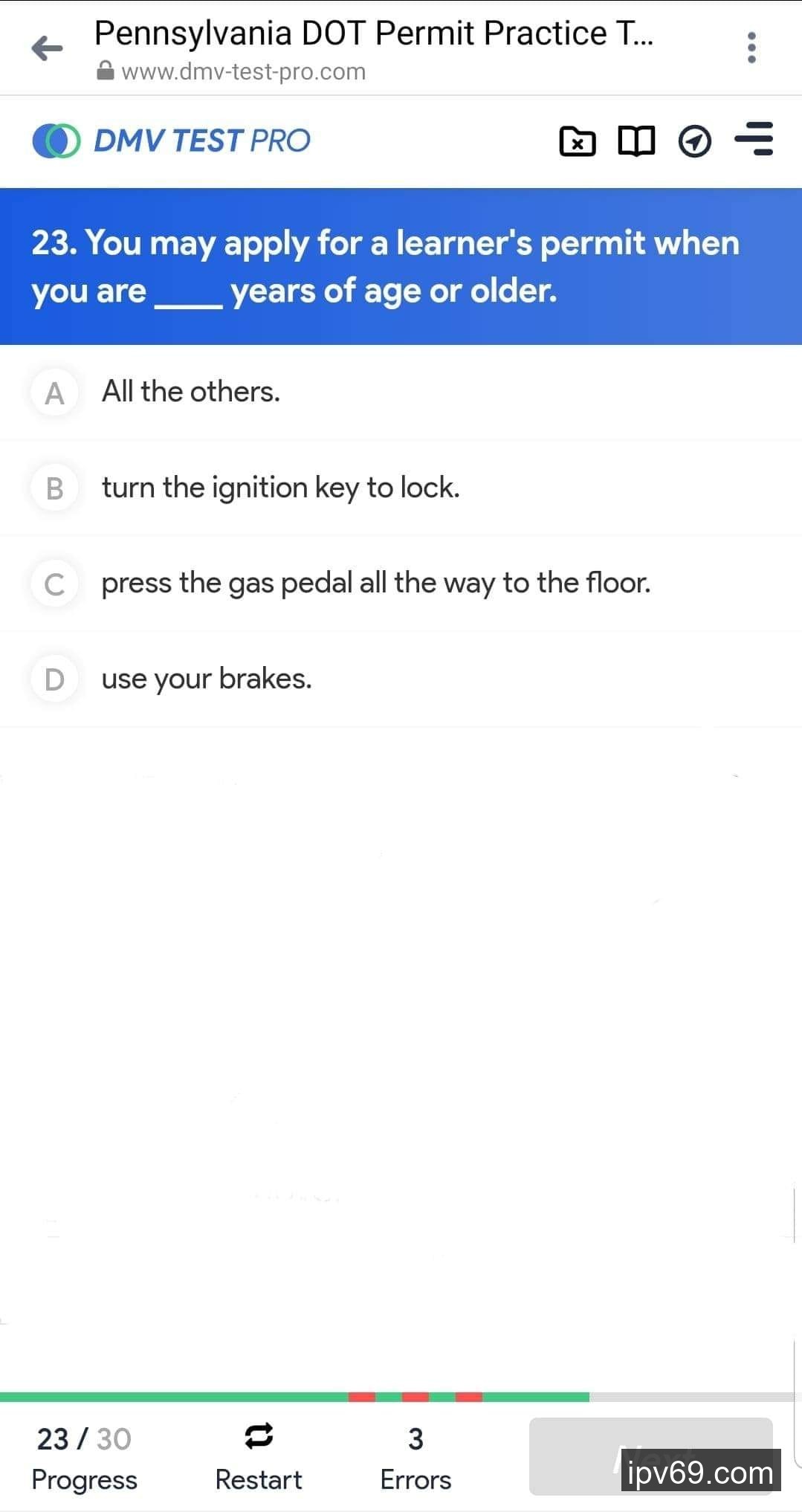Open the folder with X icon
802x1512 pixels.
point(577,140)
